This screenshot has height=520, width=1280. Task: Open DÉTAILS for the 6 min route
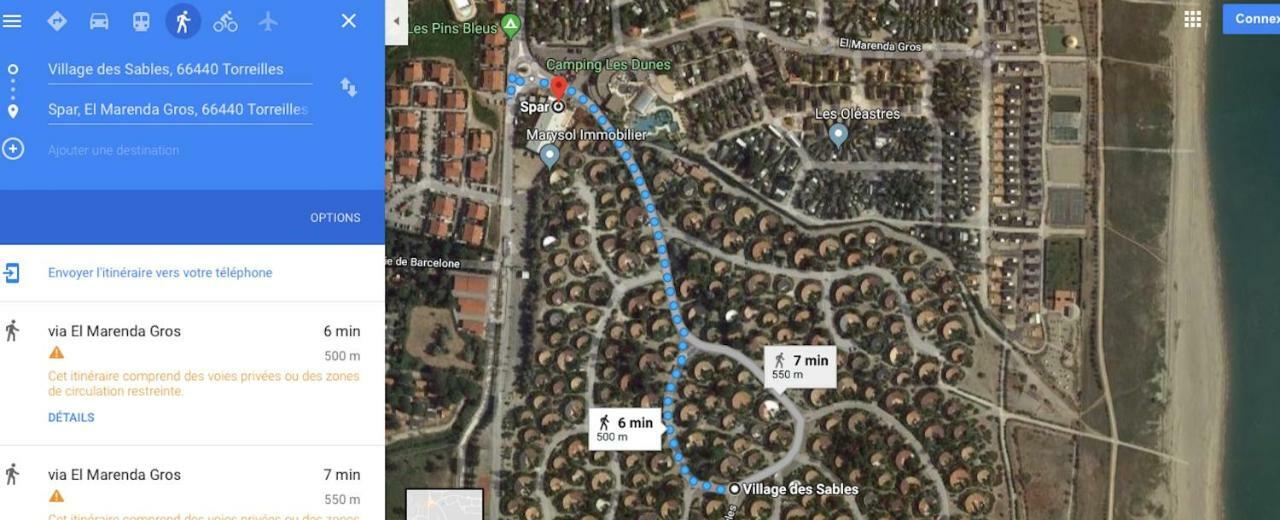click(x=71, y=417)
